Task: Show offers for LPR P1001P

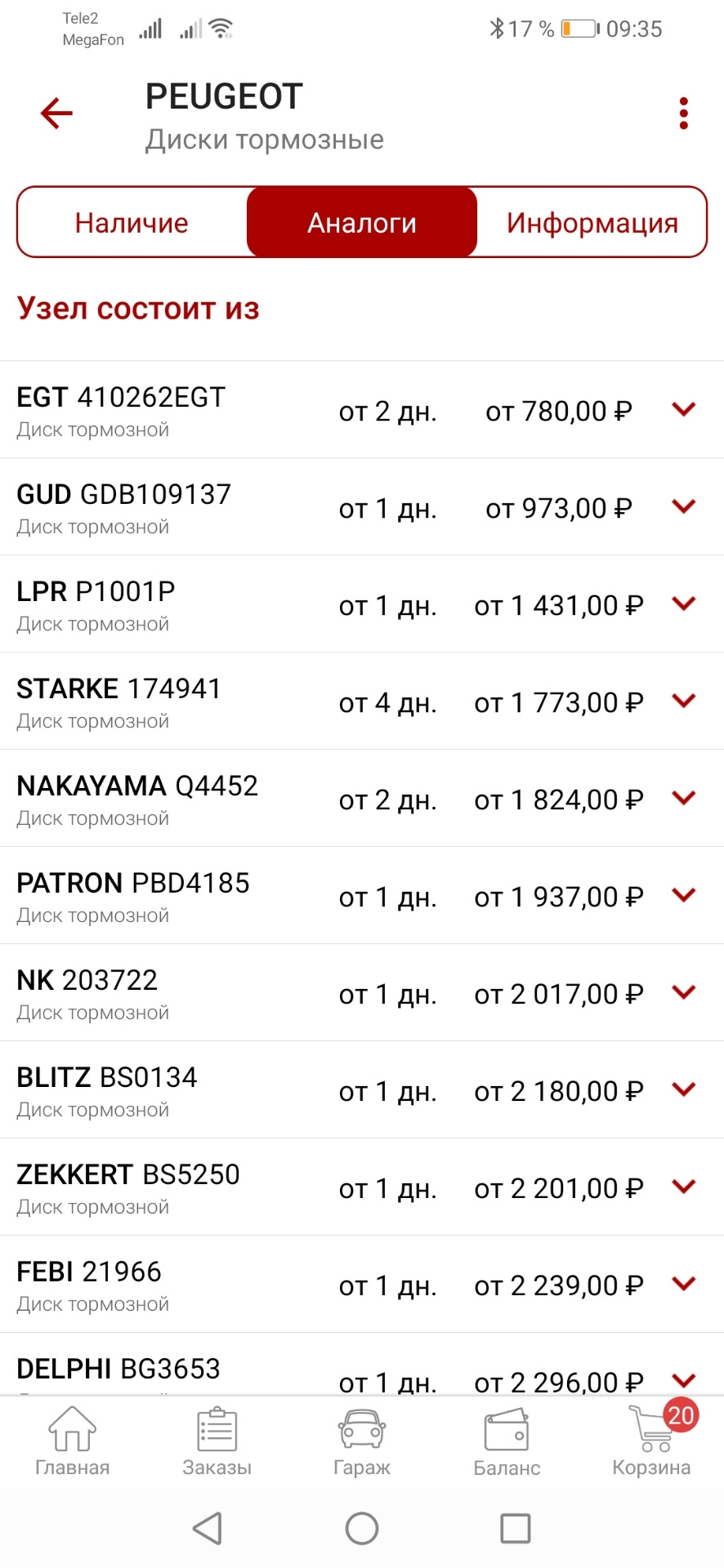Action: [683, 604]
